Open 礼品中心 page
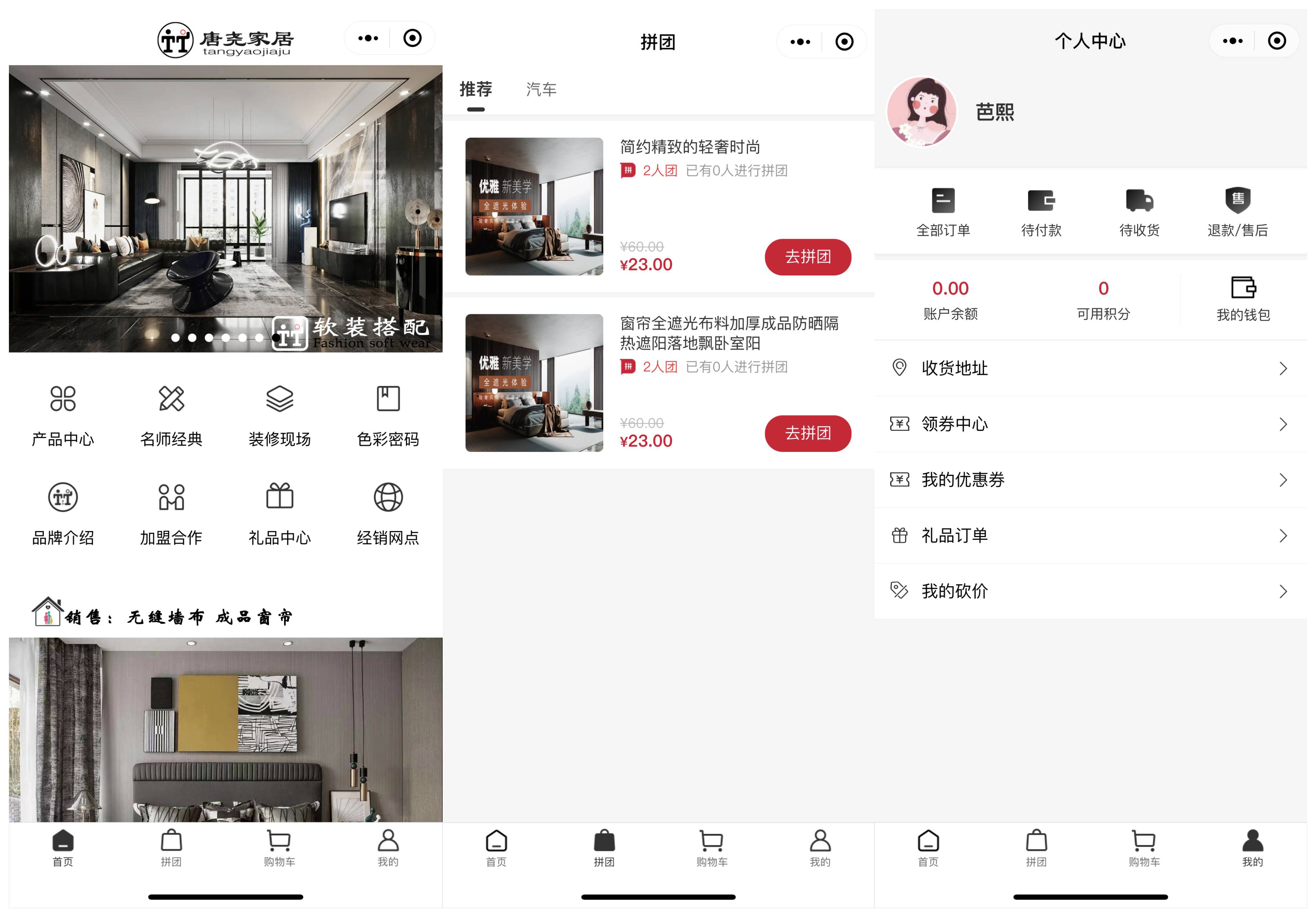Screen dimensions: 1316x917 [279, 514]
